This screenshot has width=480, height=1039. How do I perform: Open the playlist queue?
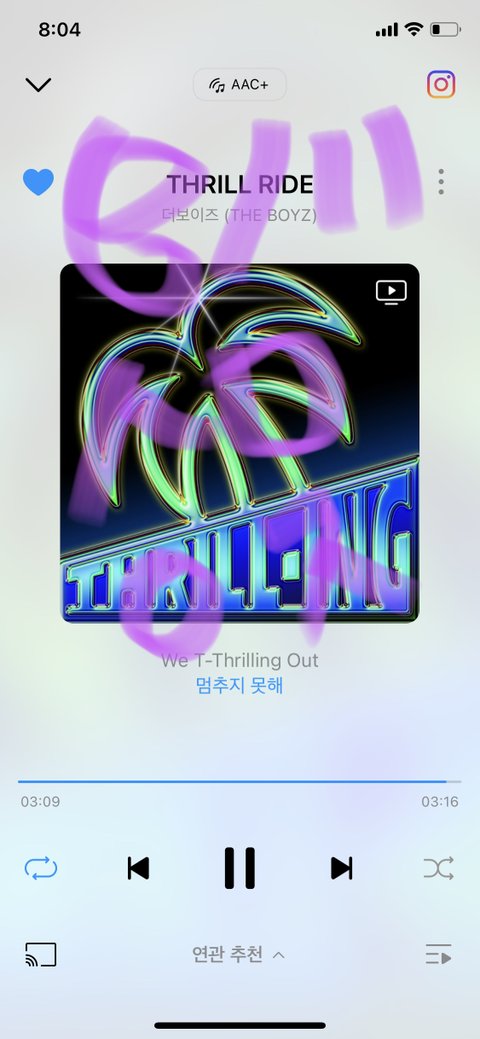438,955
